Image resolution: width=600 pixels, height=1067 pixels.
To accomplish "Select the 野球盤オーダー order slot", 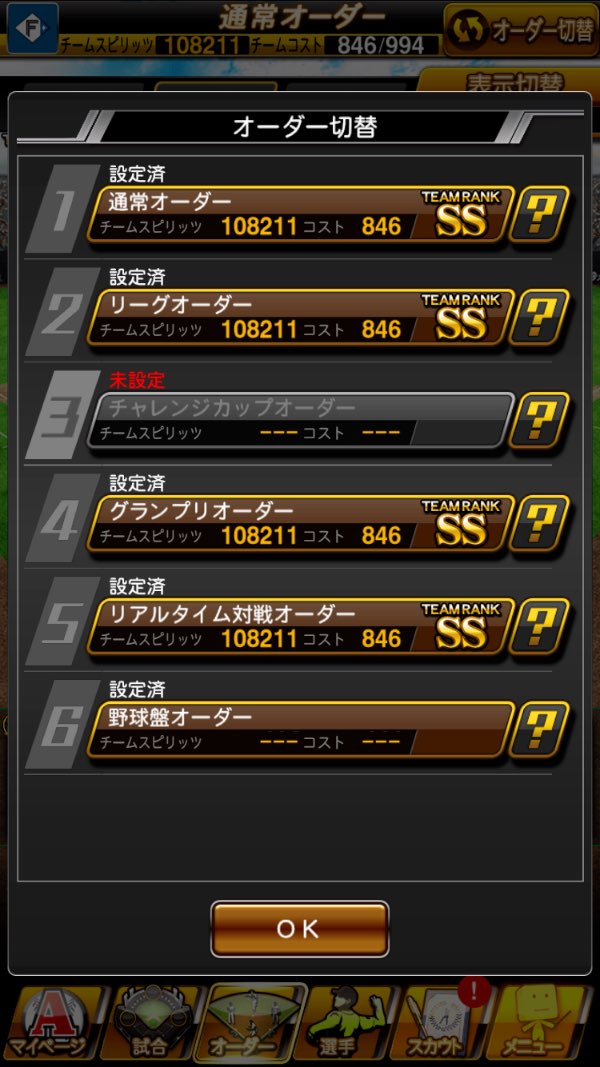I will (300, 729).
